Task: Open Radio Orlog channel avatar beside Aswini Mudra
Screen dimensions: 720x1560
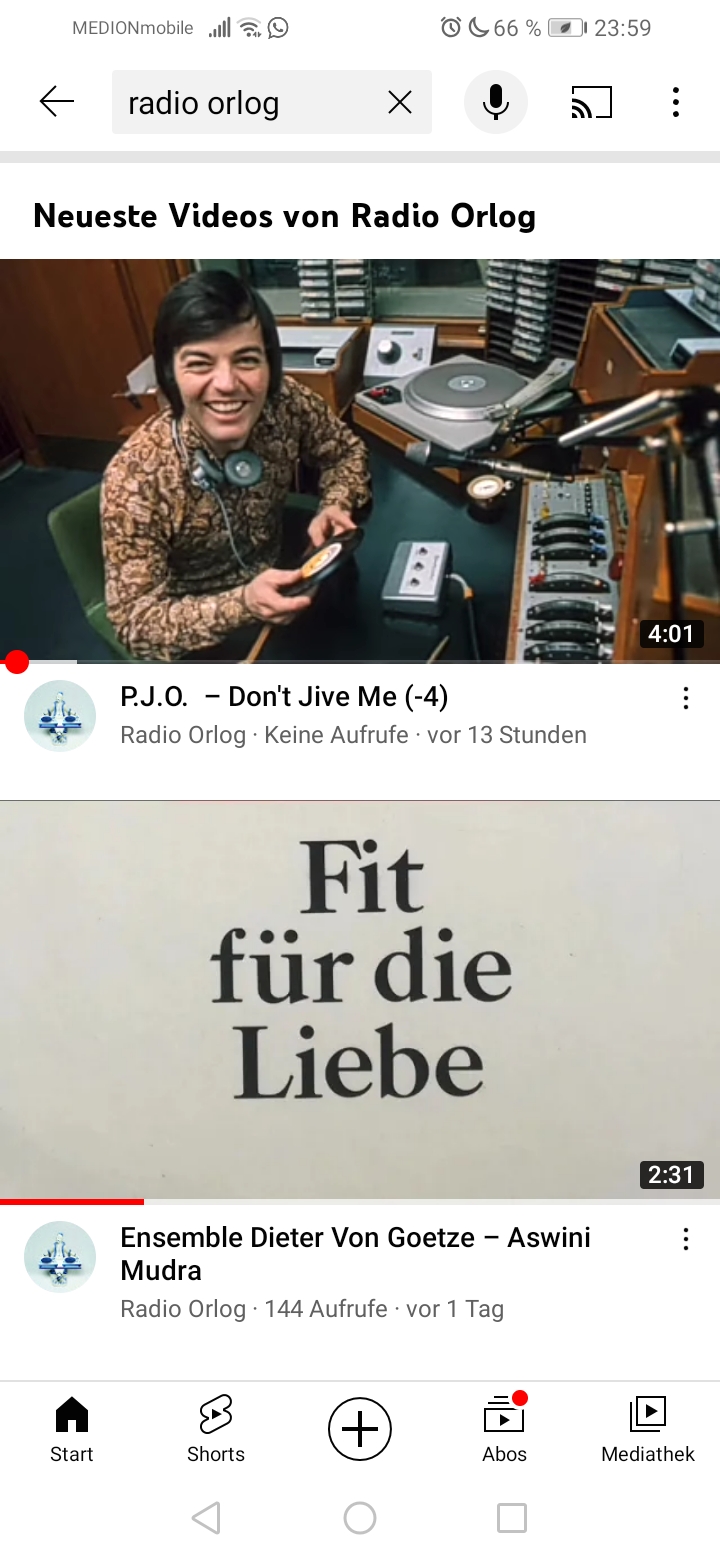Action: tap(60, 1257)
